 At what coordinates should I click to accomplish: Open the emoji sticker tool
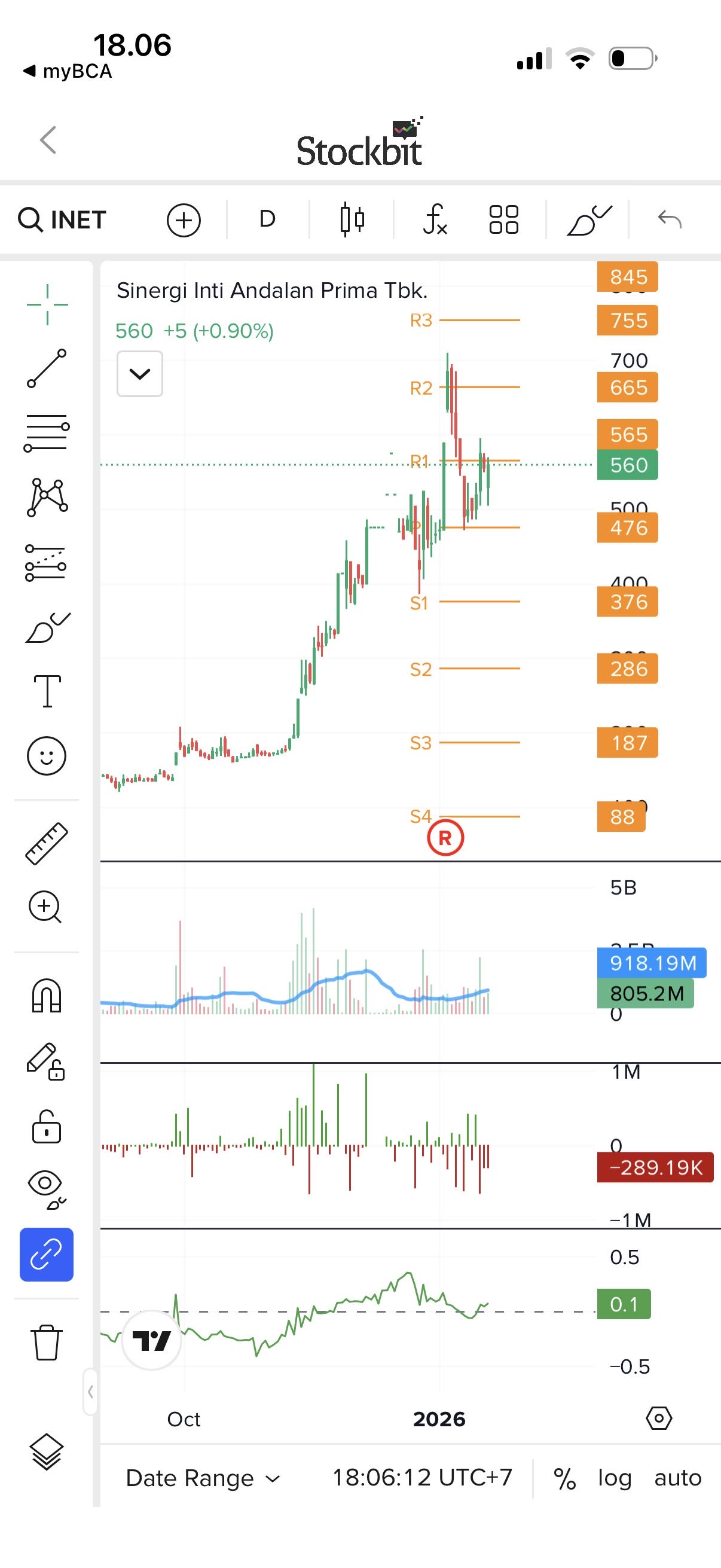[47, 756]
